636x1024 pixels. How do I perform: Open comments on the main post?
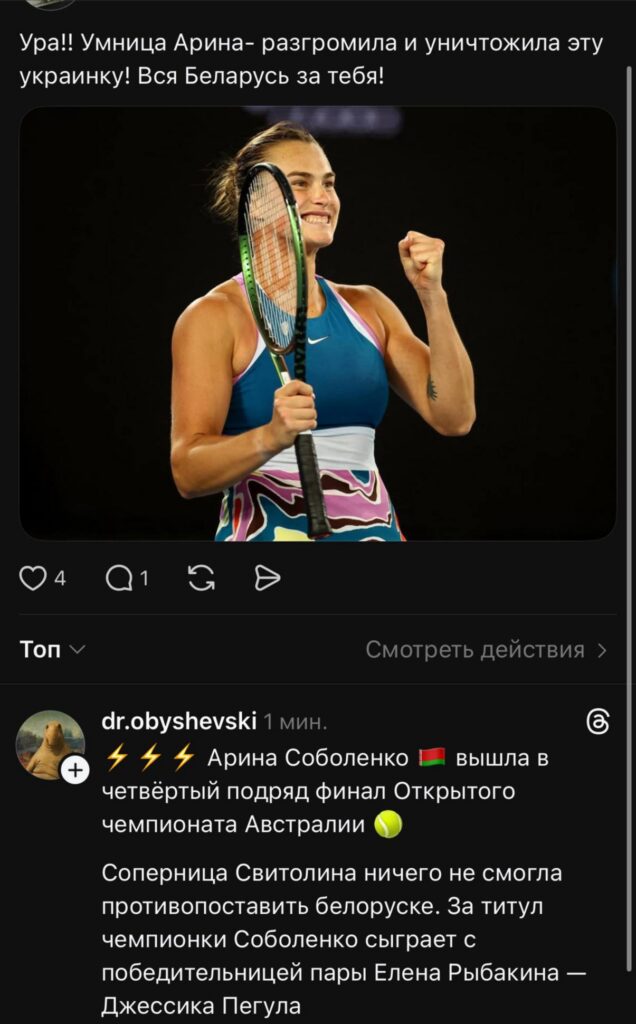(x=119, y=578)
